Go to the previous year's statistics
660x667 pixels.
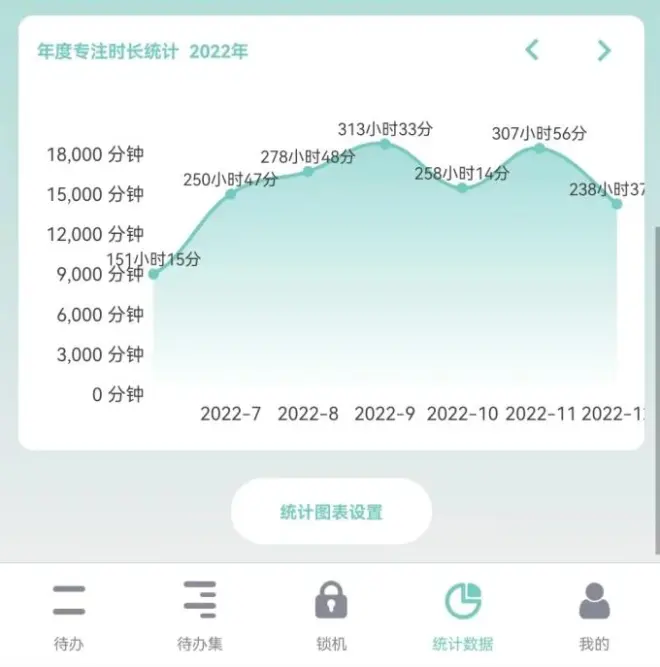click(532, 49)
